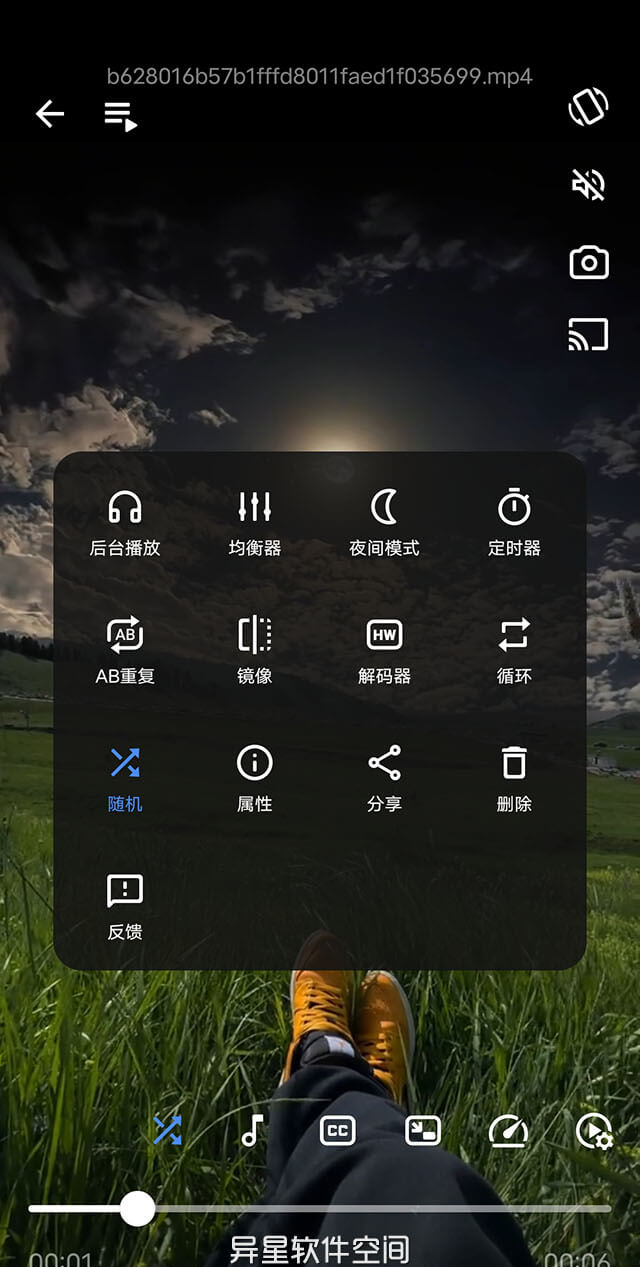Open 反馈 feedback

tap(125, 906)
